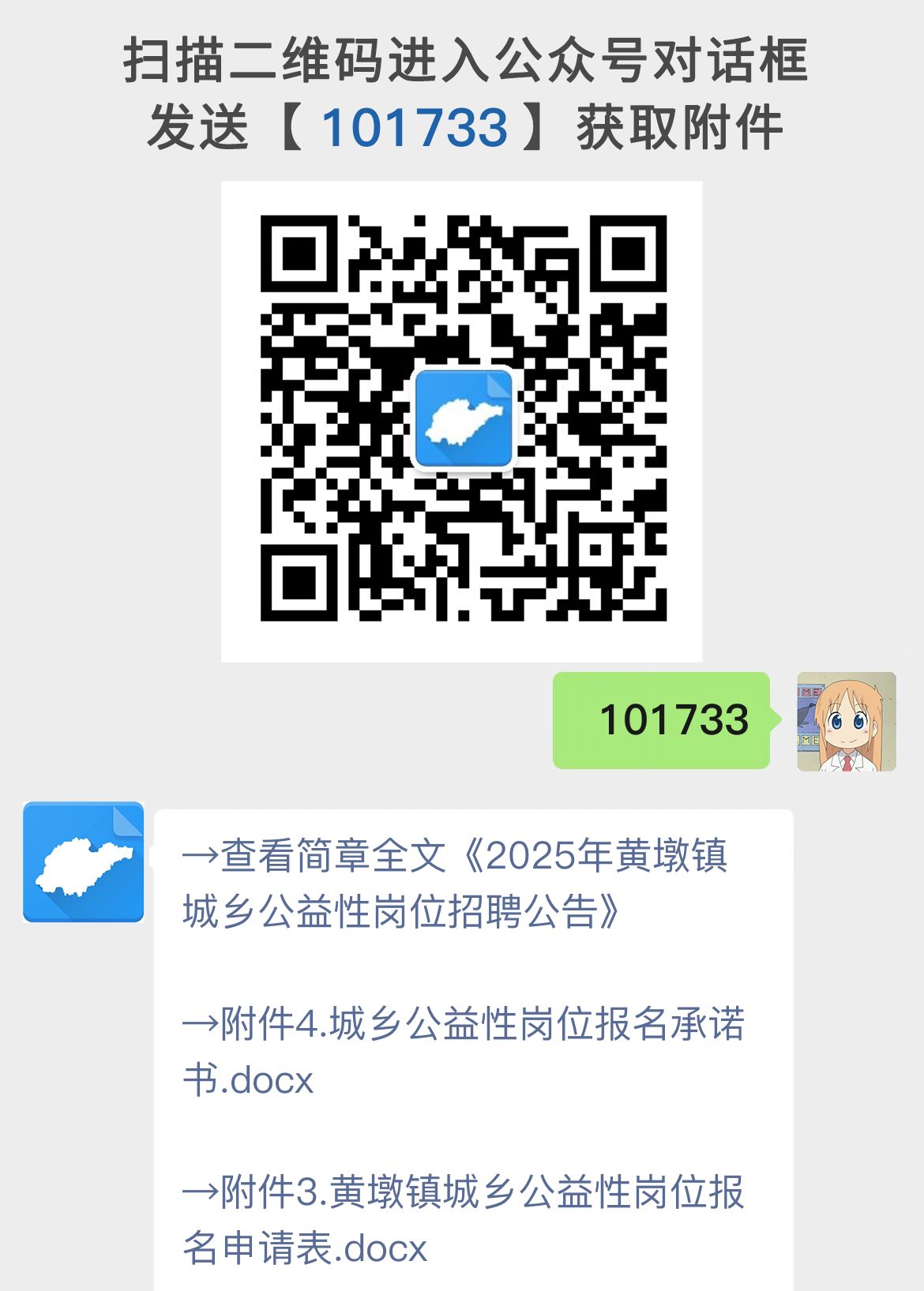Select the official account avatar beside the reply
This screenshot has height=1291, width=924.
click(x=84, y=861)
